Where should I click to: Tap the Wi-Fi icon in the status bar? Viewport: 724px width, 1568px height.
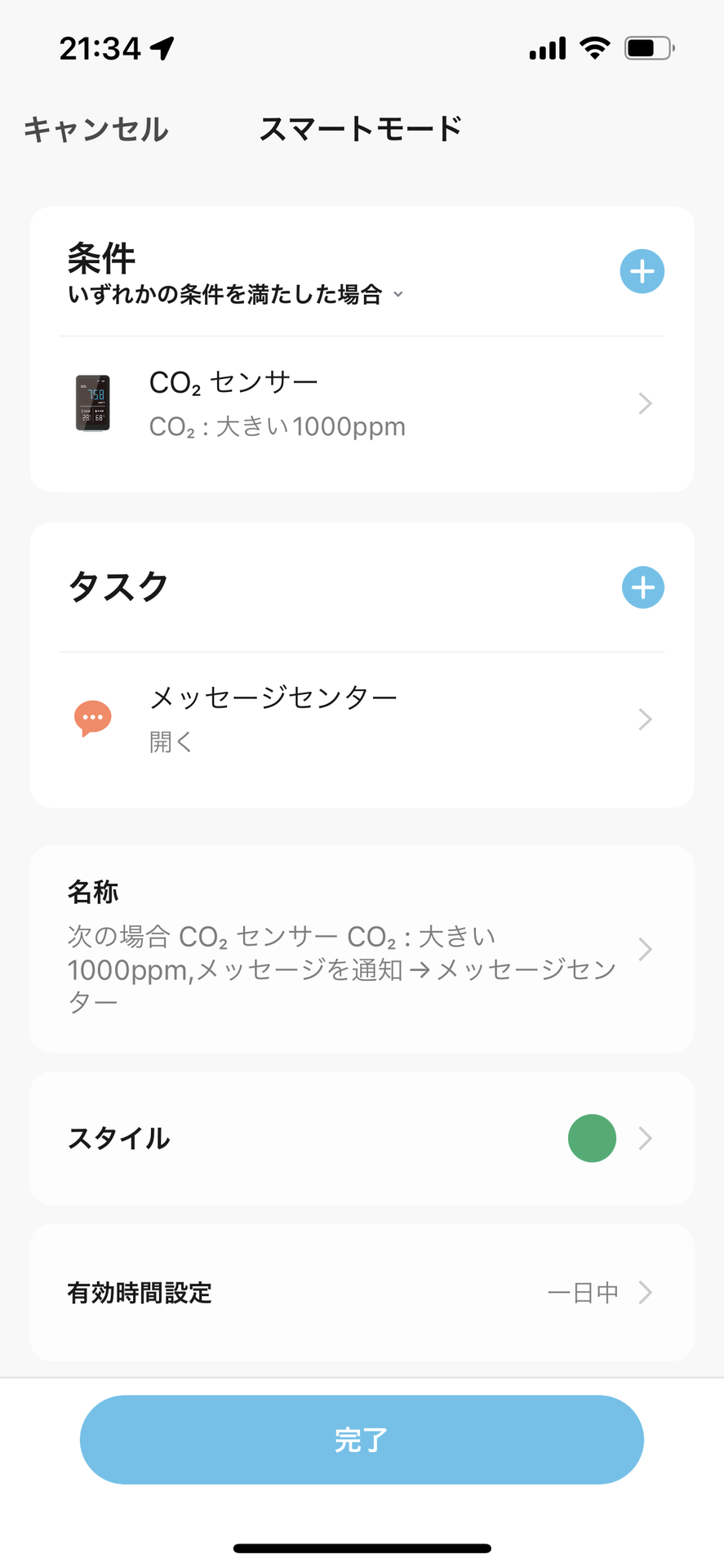point(595,47)
